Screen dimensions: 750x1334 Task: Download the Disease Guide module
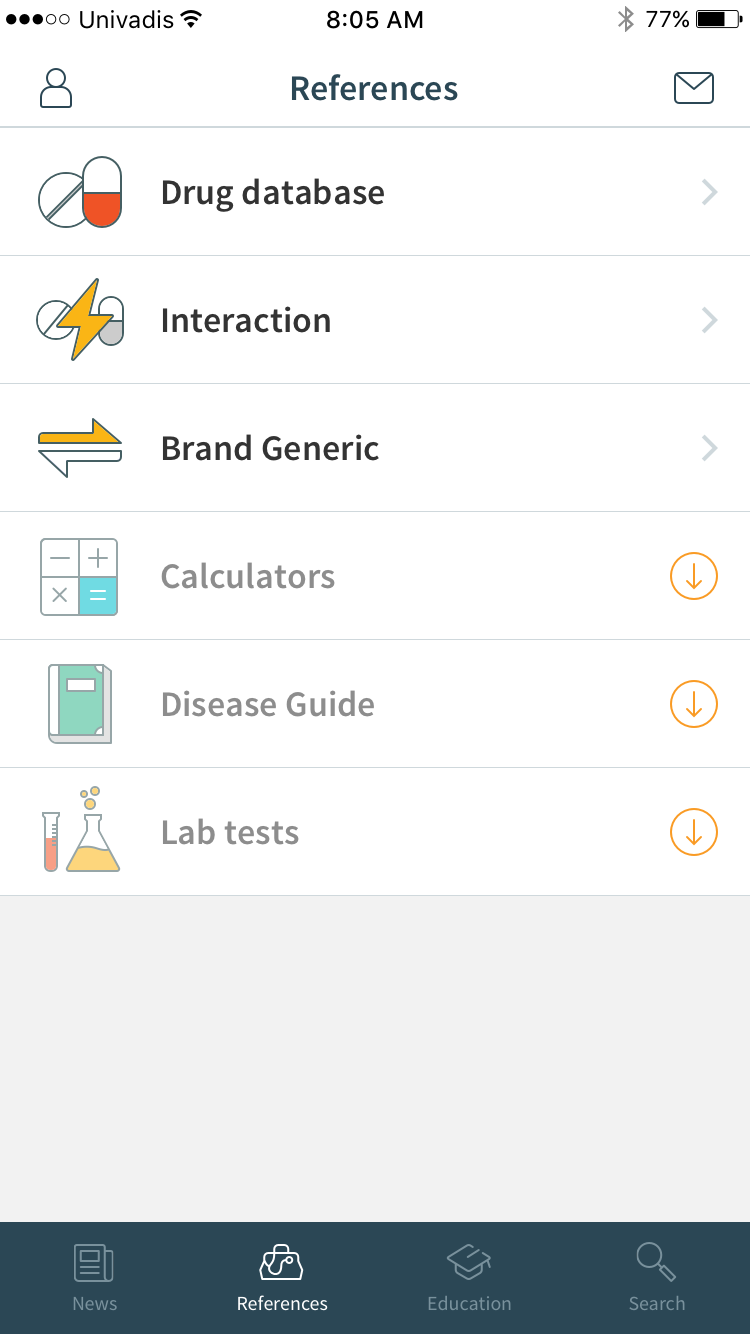(x=694, y=704)
